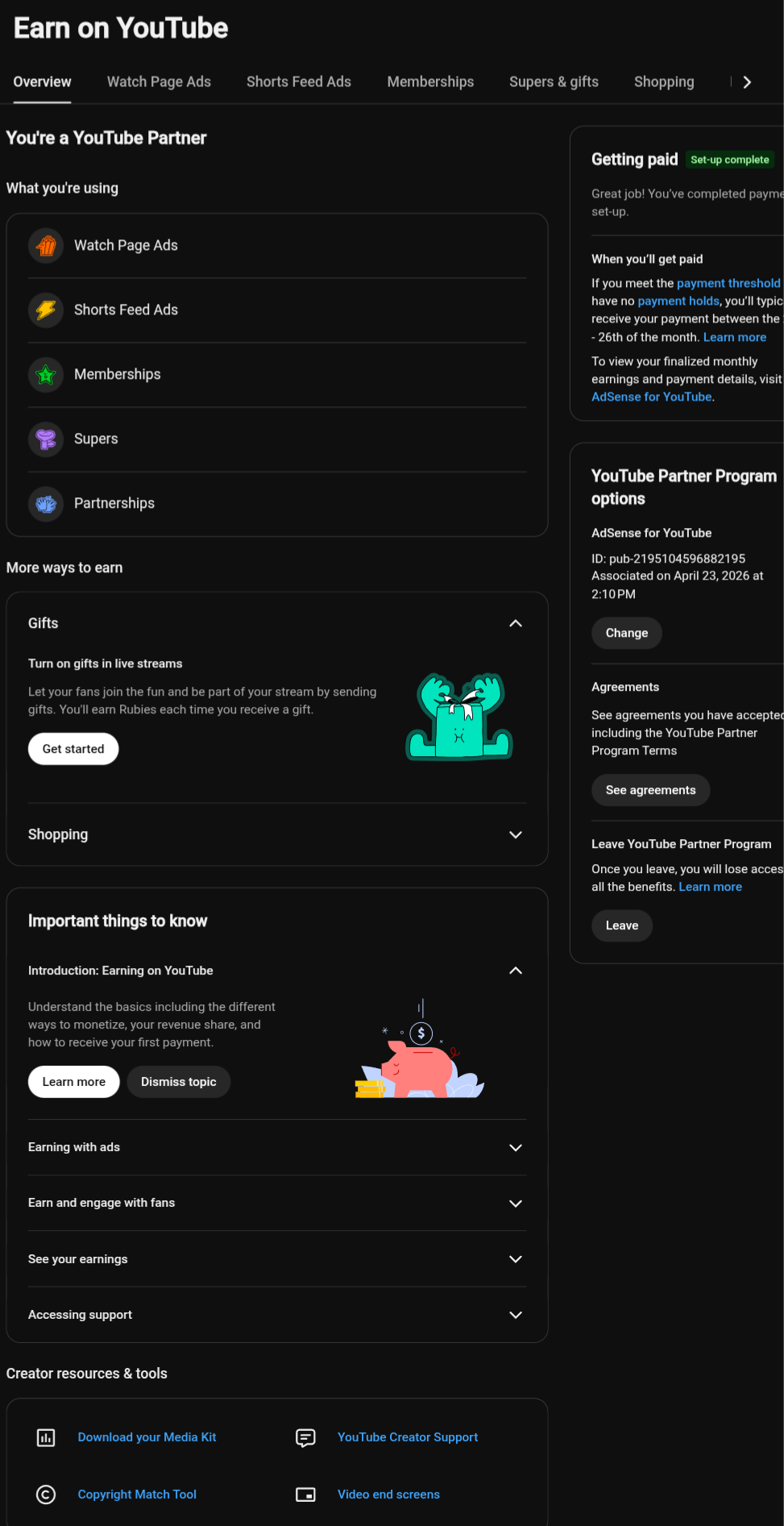
Task: Expand See your earnings
Action: (277, 1259)
